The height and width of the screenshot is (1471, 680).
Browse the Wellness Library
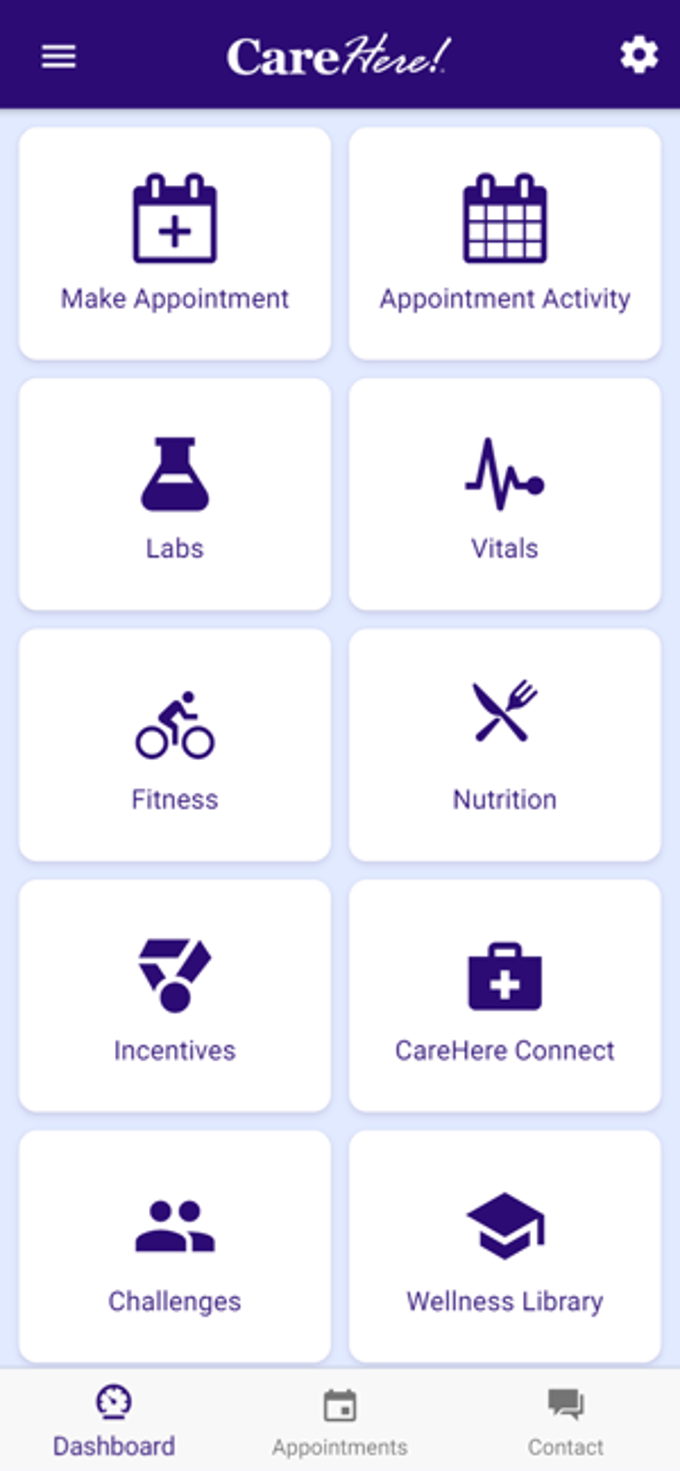coord(504,1247)
